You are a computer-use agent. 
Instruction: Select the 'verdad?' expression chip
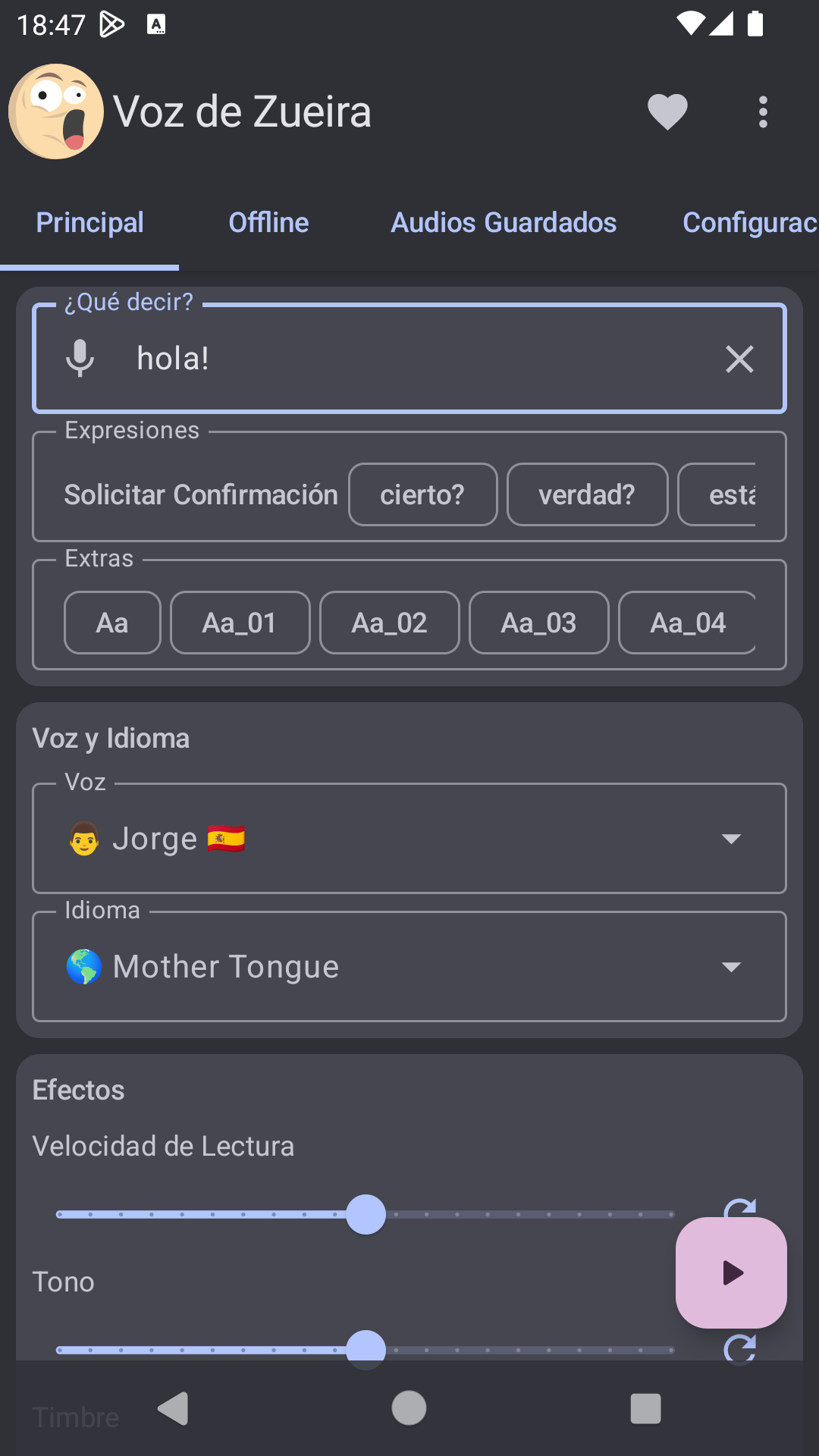point(587,494)
